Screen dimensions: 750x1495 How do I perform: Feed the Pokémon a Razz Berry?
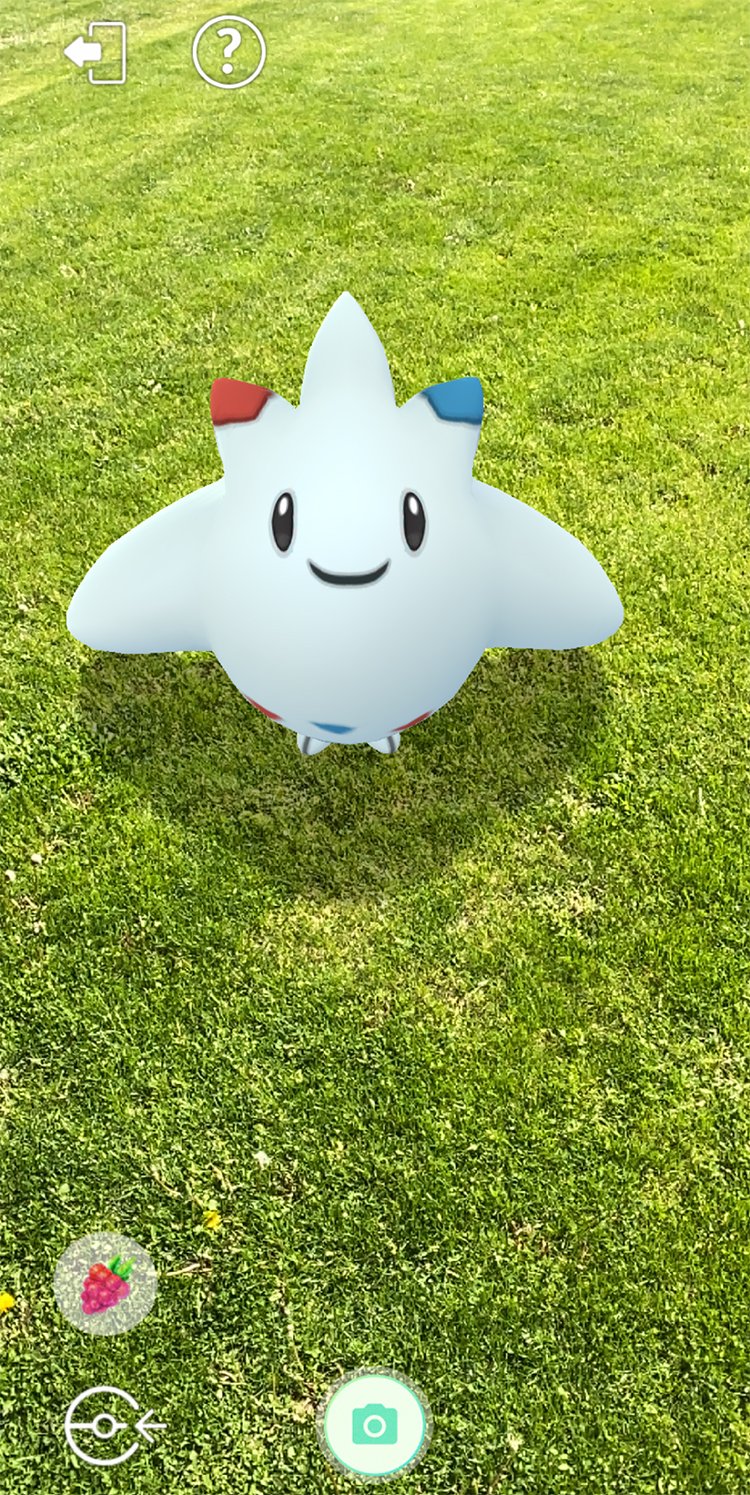click(x=106, y=1284)
